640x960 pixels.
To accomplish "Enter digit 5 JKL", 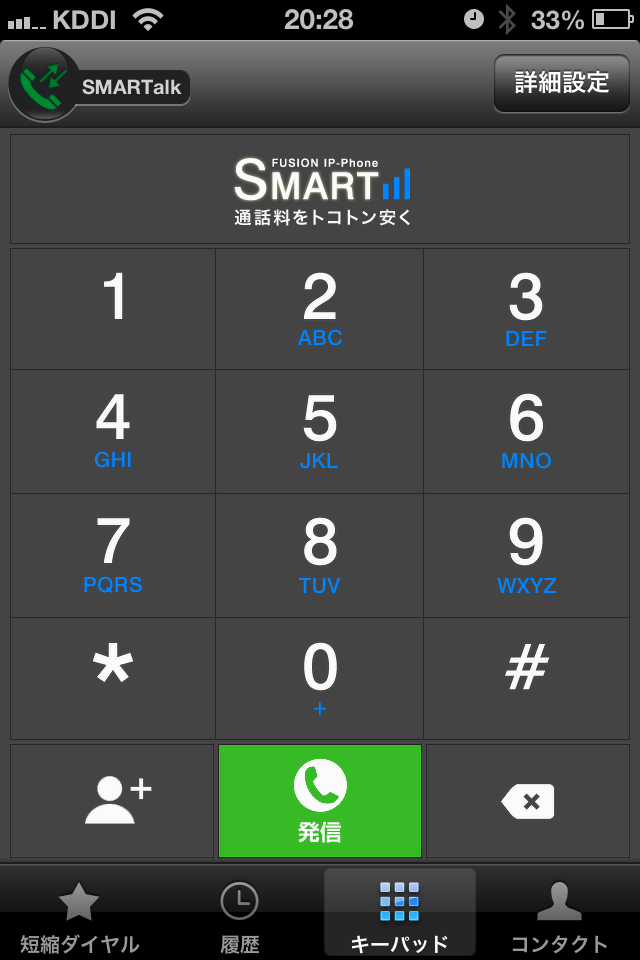I will click(x=320, y=431).
